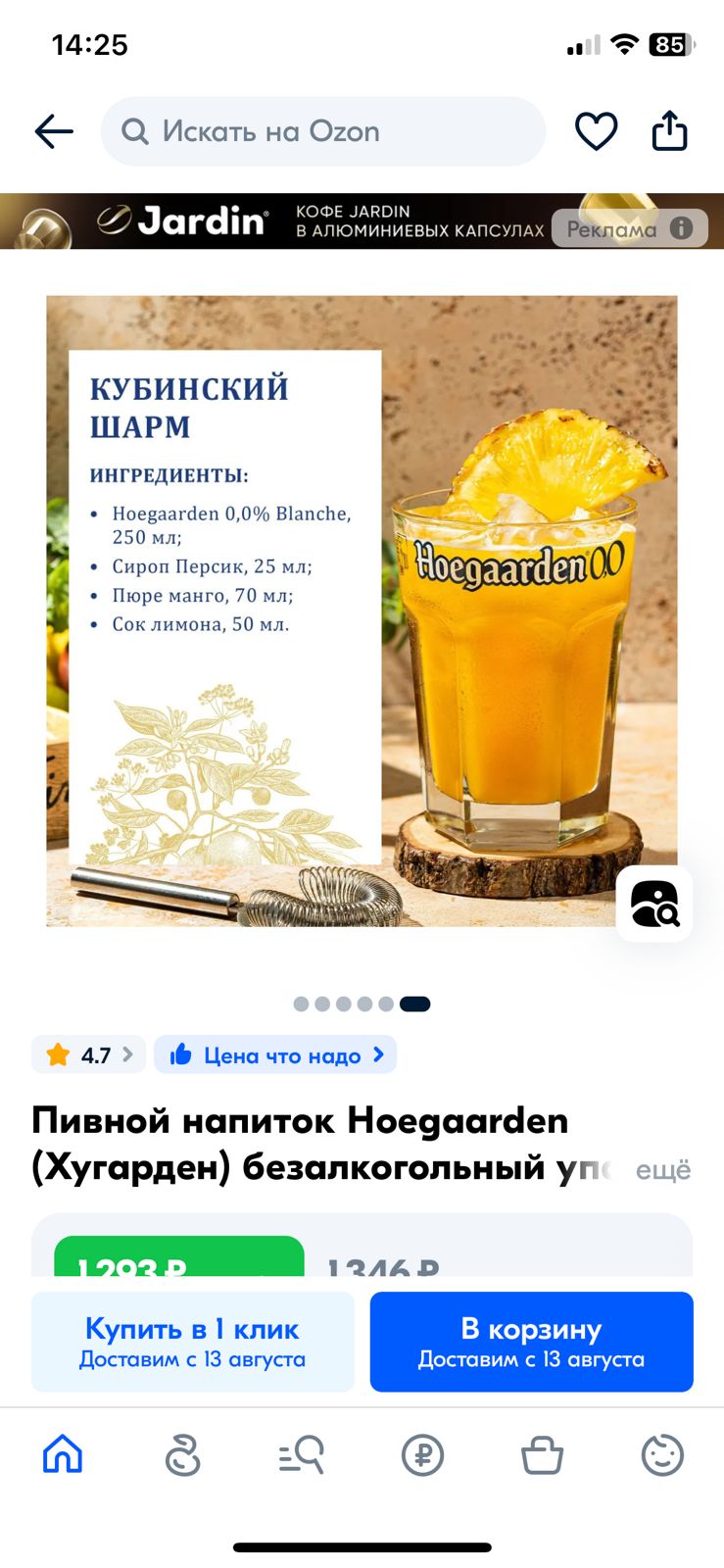
Task: Open the ruble finance tab
Action: [x=422, y=1455]
